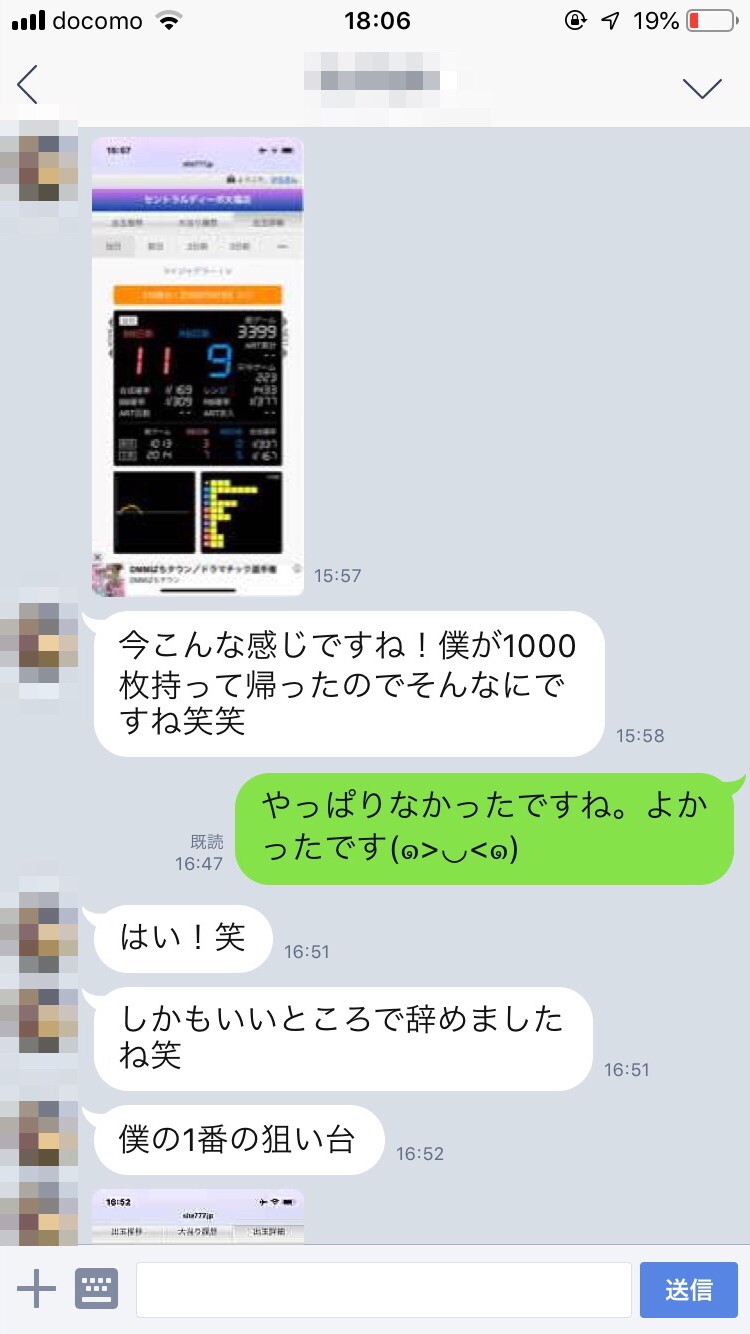Open the attachment plus menu

point(37,1289)
